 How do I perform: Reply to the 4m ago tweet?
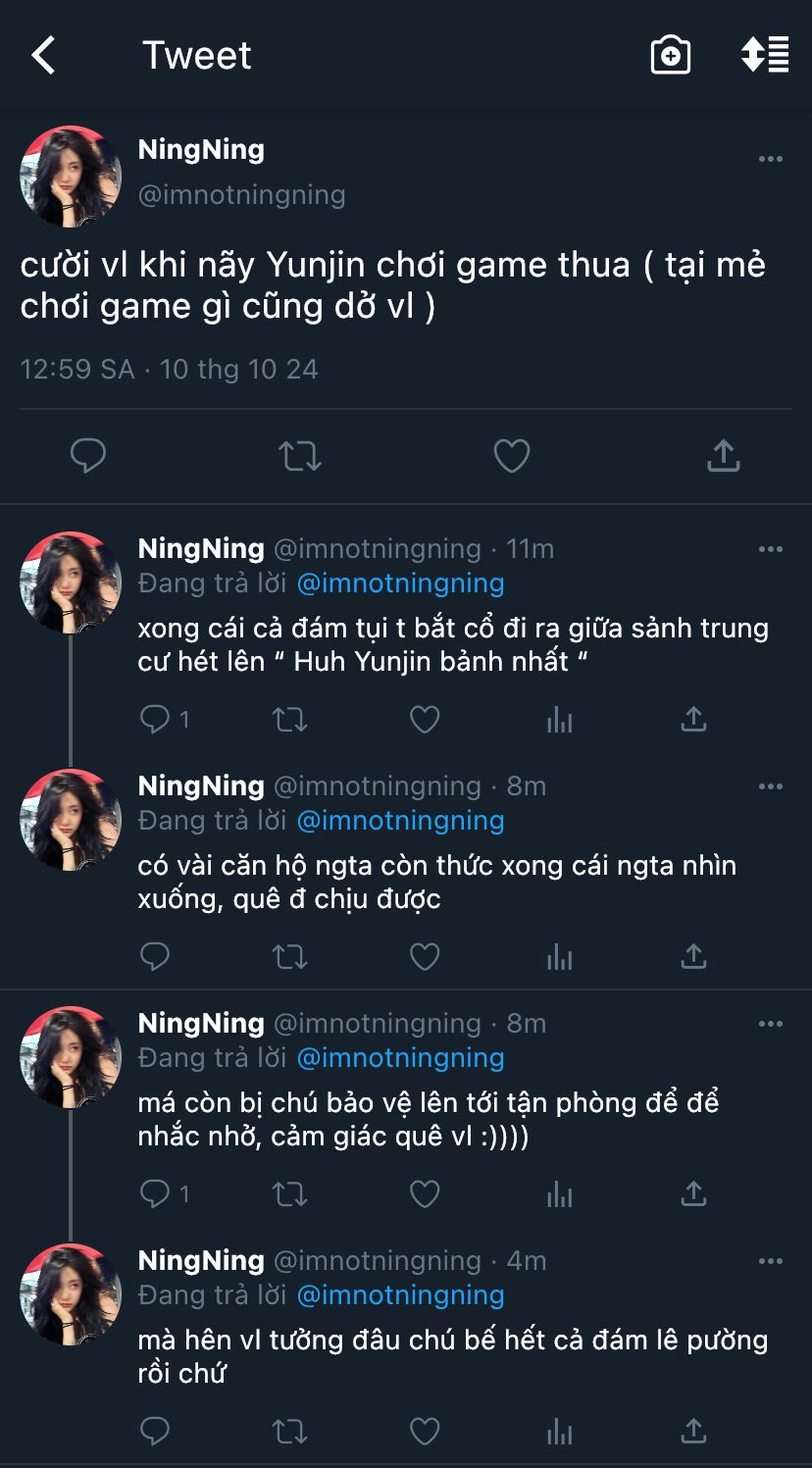click(x=155, y=1432)
